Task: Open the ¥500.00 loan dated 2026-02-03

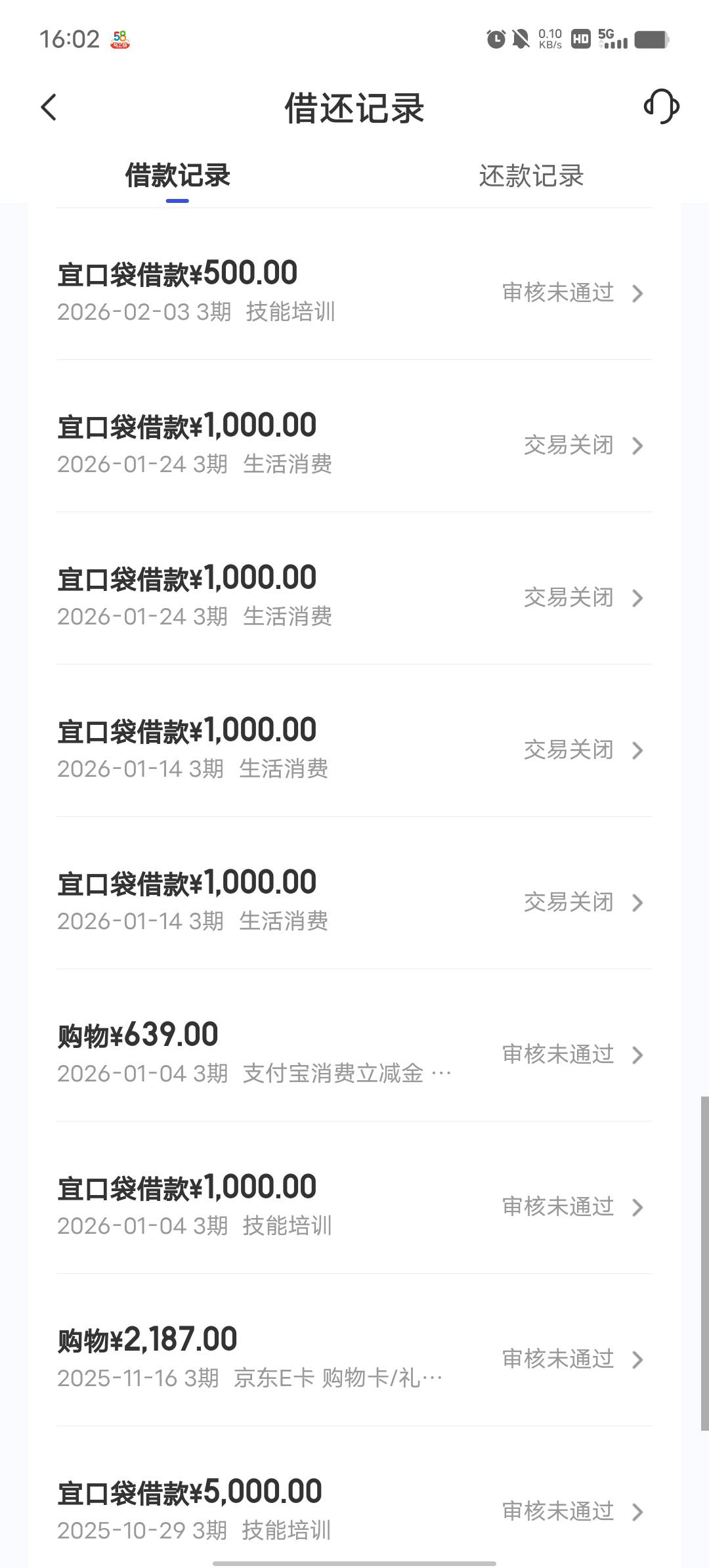Action: [354, 292]
